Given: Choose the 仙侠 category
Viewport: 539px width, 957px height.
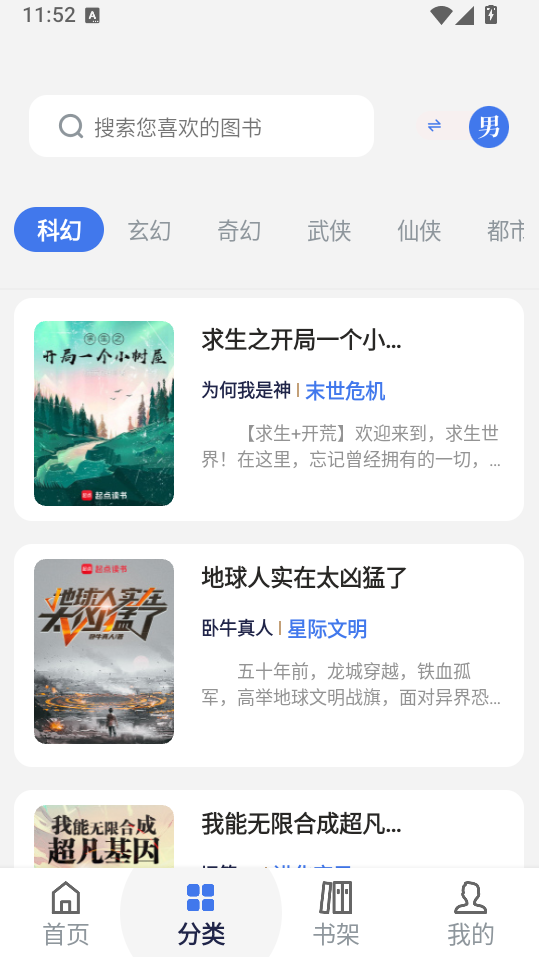Looking at the screenshot, I should click(419, 230).
